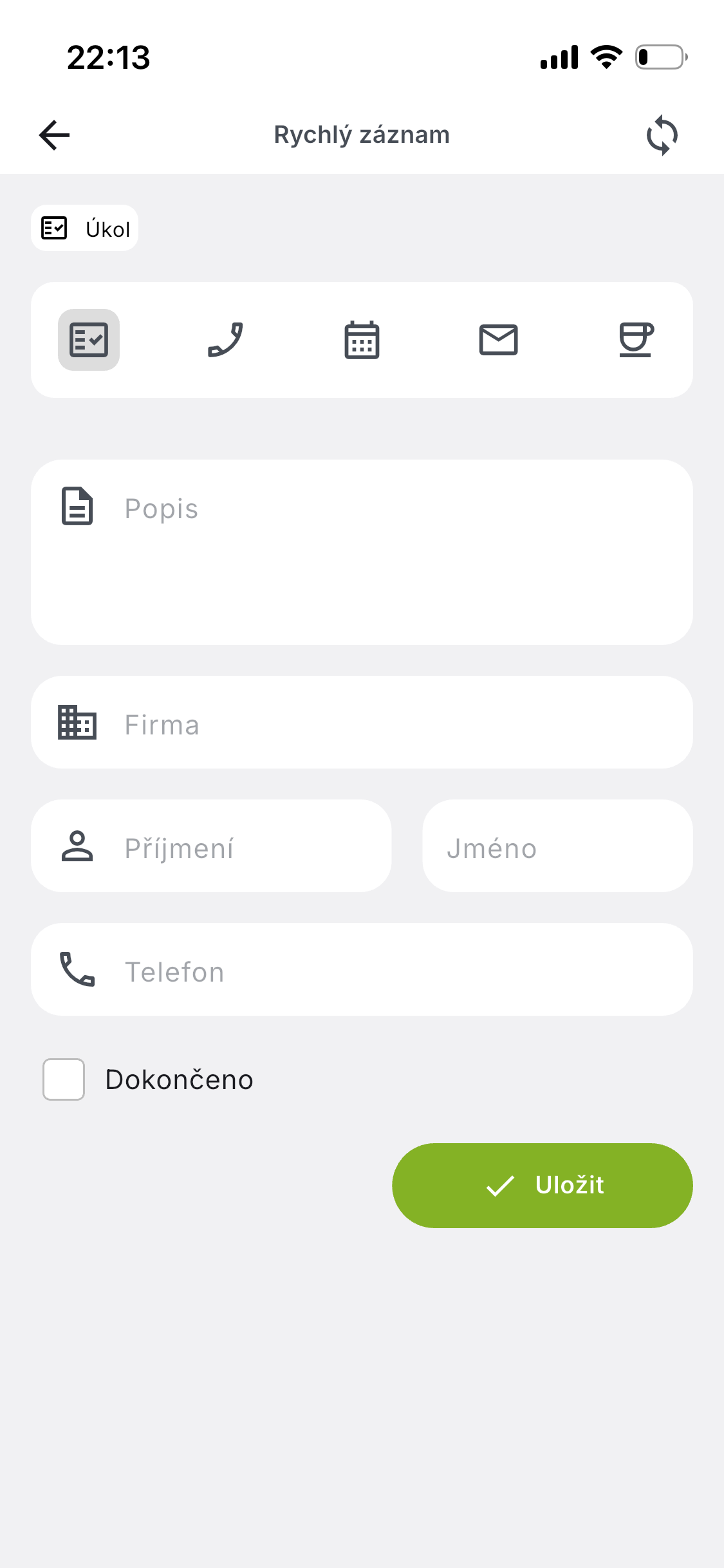Tap the phone icon next to Telefon
The image size is (724, 1568).
click(x=77, y=970)
